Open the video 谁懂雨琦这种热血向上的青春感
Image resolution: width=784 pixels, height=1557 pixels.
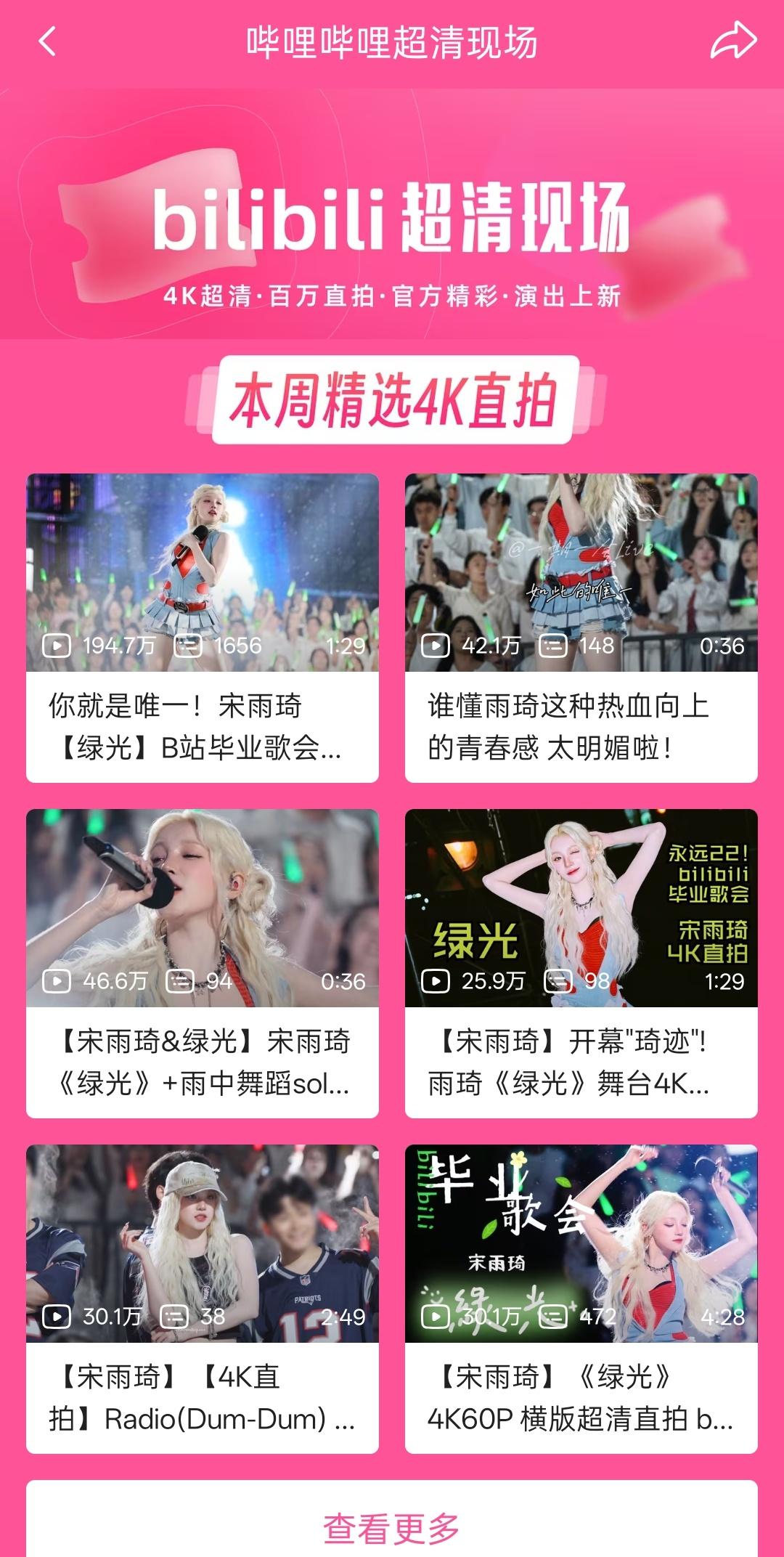[x=581, y=627]
